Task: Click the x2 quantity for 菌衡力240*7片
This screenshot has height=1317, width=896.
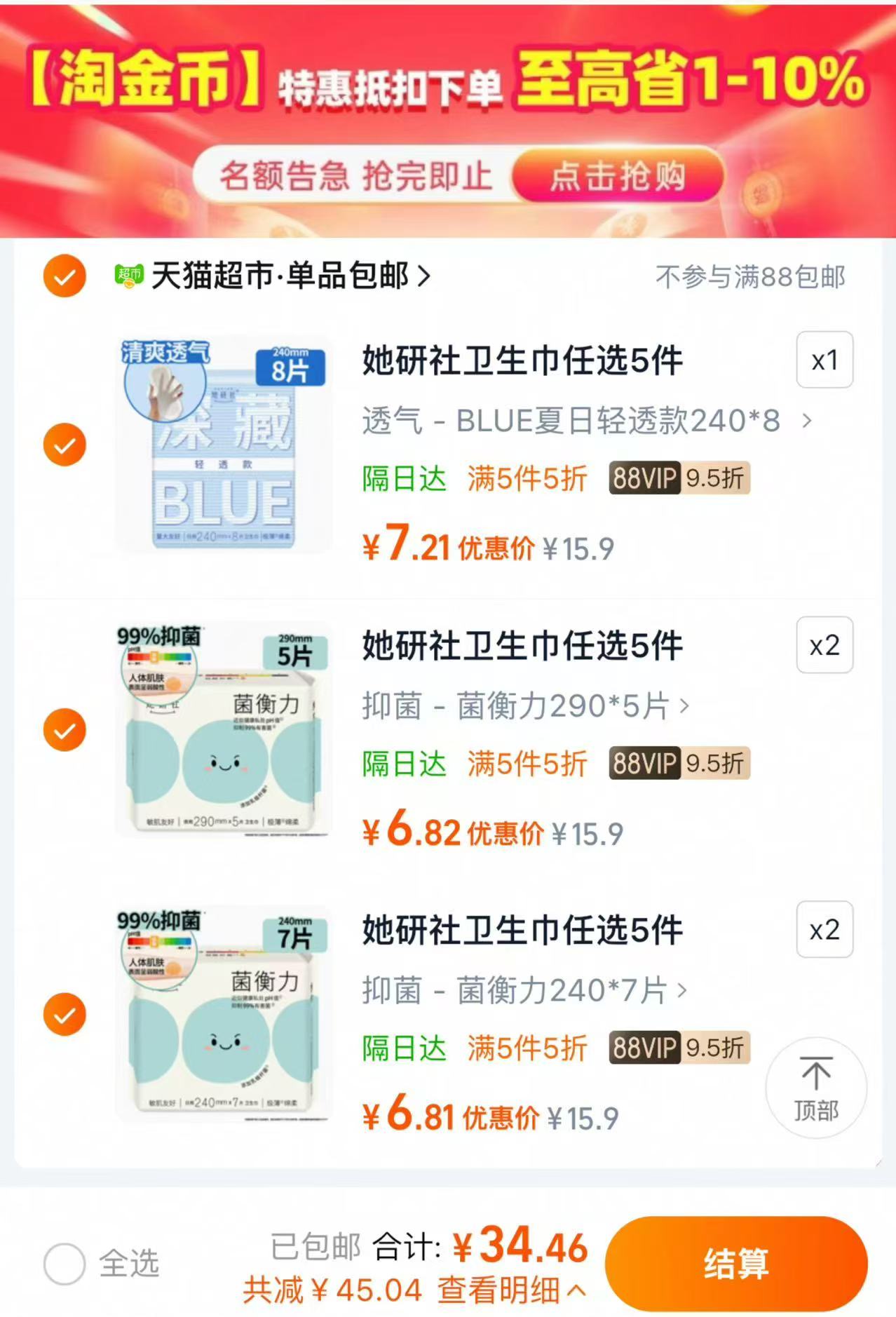Action: click(x=825, y=931)
